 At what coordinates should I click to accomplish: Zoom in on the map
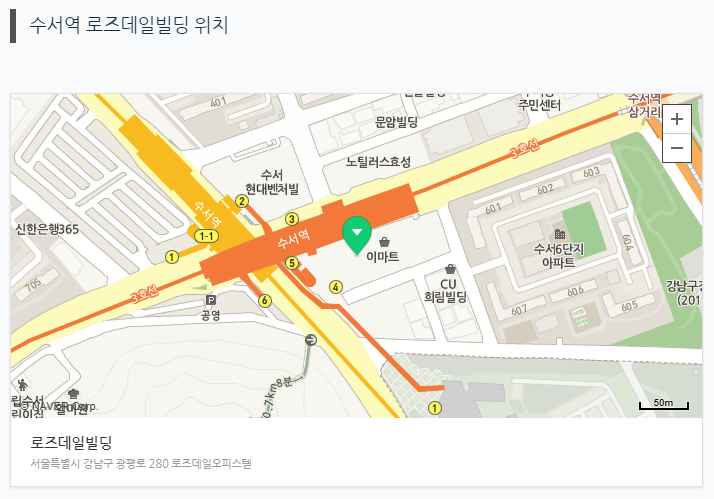coord(677,119)
